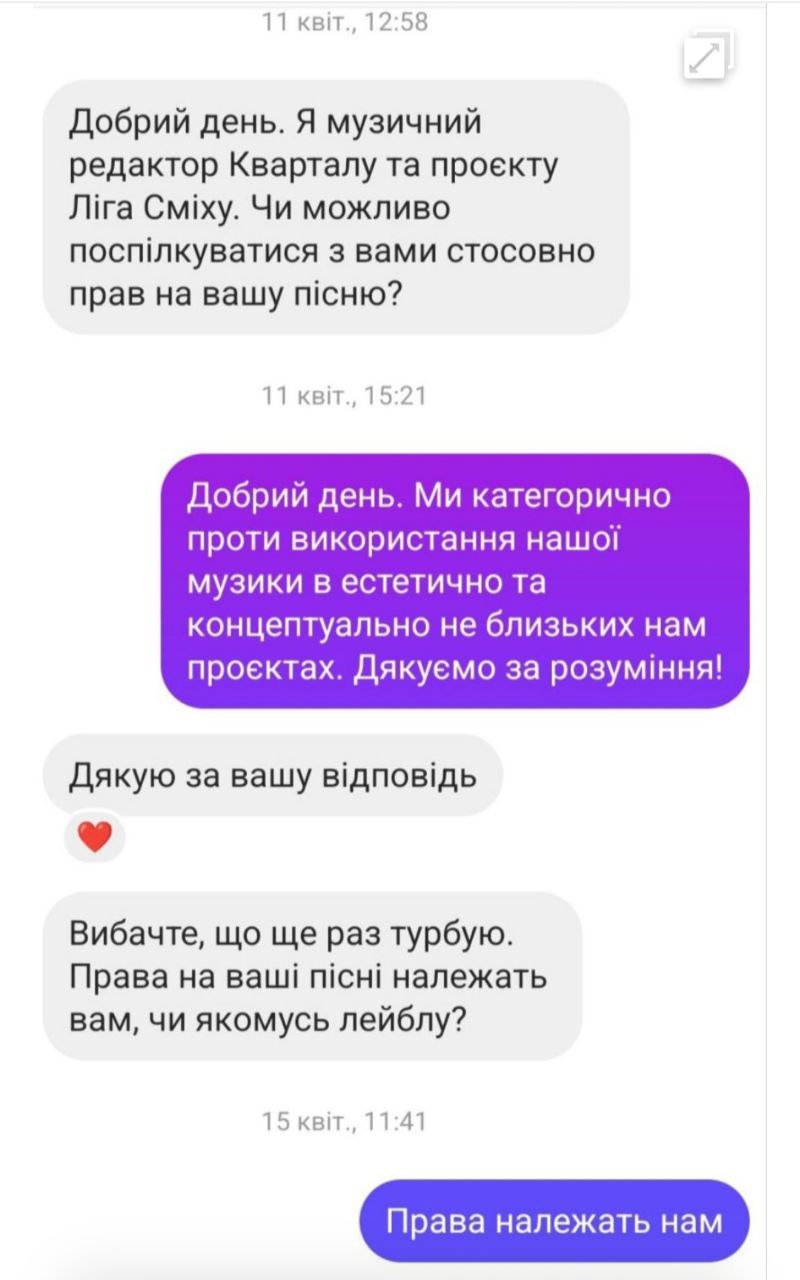Expand the image to full screen
The image size is (800, 1280).
pyautogui.click(x=708, y=56)
